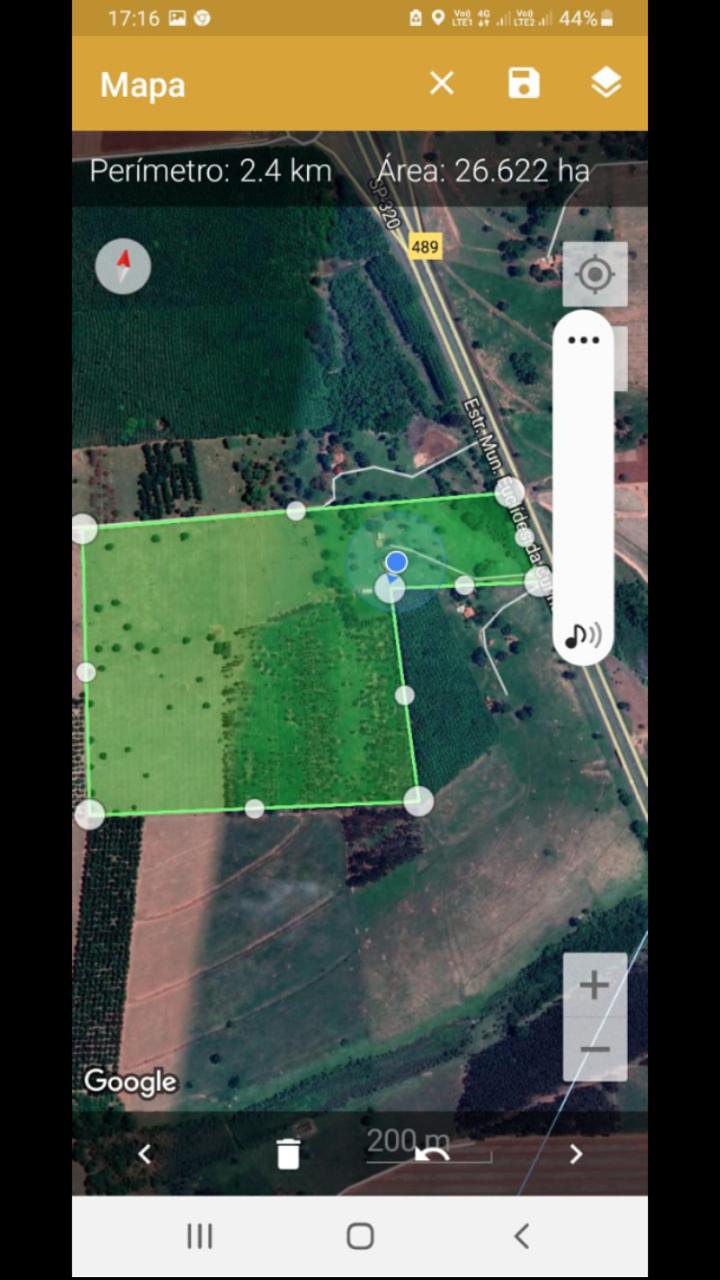Undo the last point
The width and height of the screenshot is (720, 1280).
(x=432, y=1154)
